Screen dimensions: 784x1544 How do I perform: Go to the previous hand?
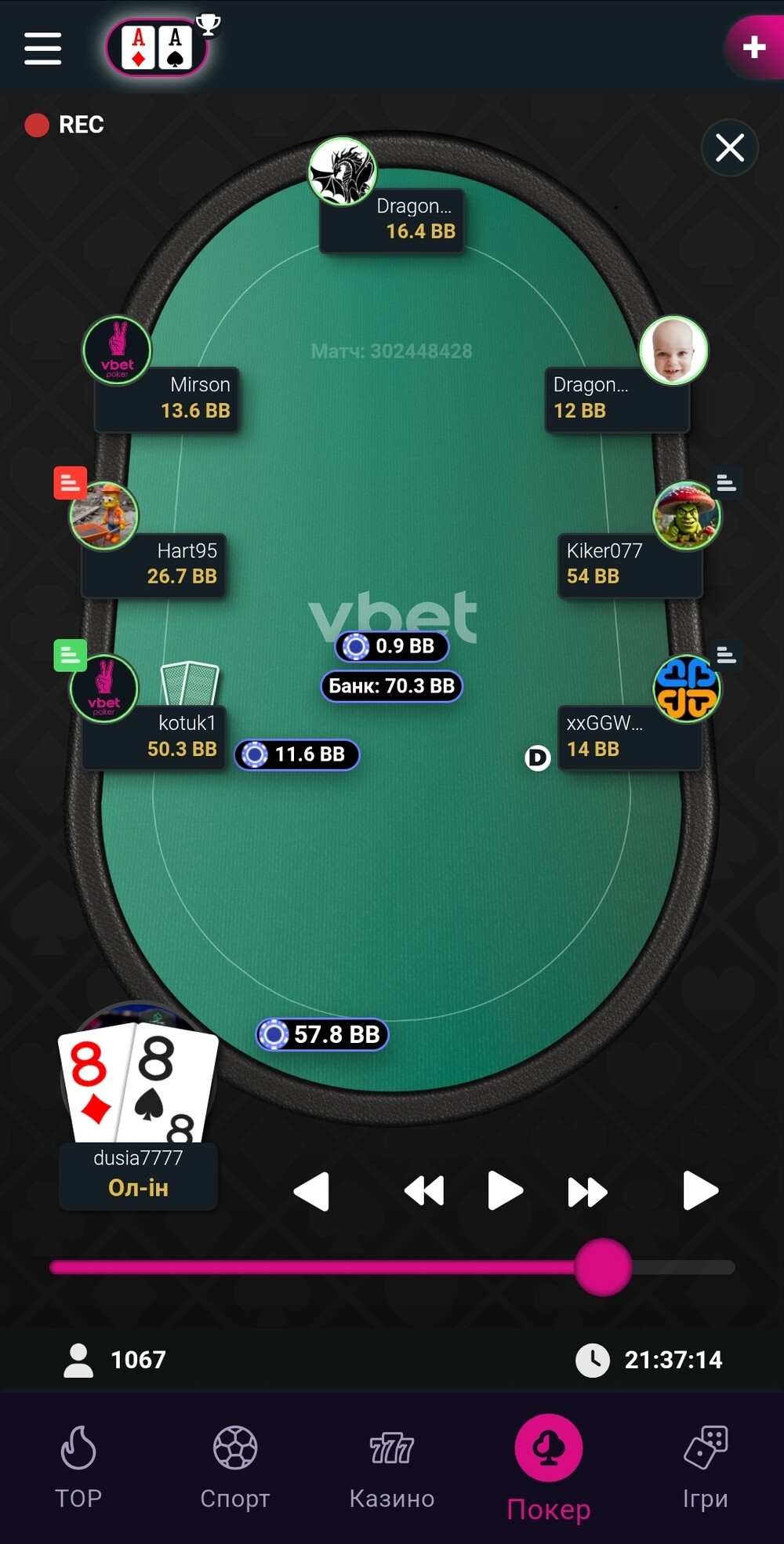pyautogui.click(x=312, y=1191)
